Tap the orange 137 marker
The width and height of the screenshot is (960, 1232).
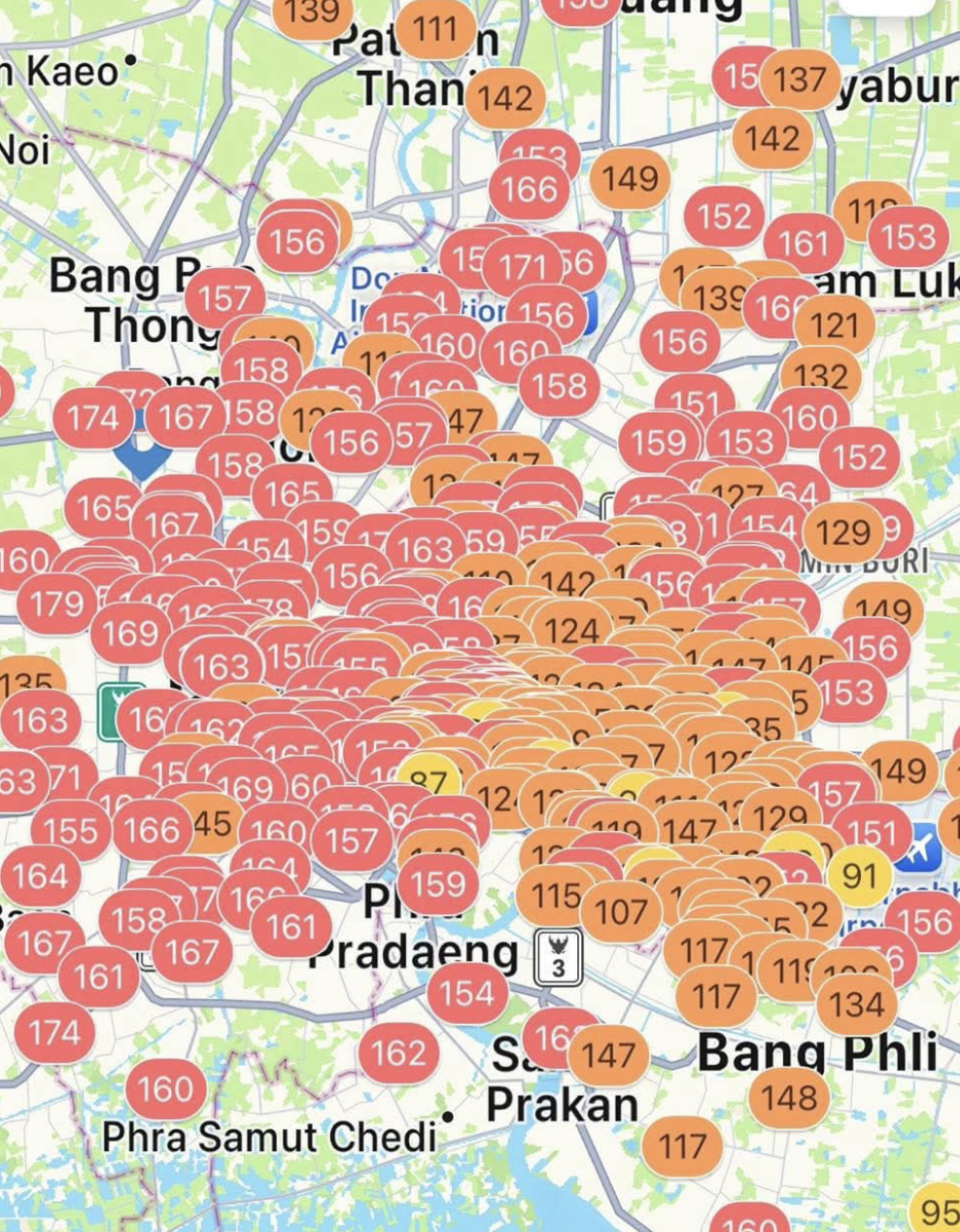pos(800,79)
